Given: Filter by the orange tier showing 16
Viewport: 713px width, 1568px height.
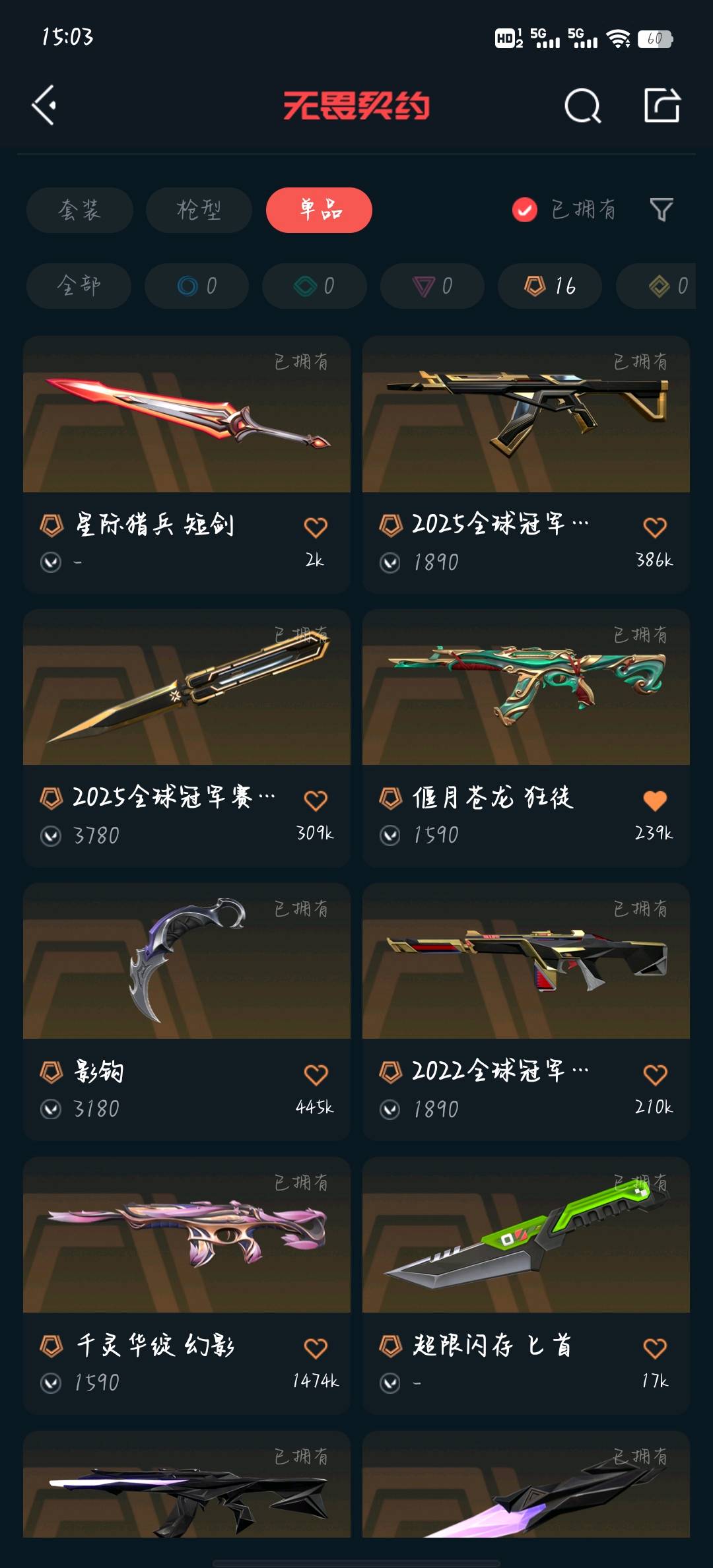Looking at the screenshot, I should [549, 286].
